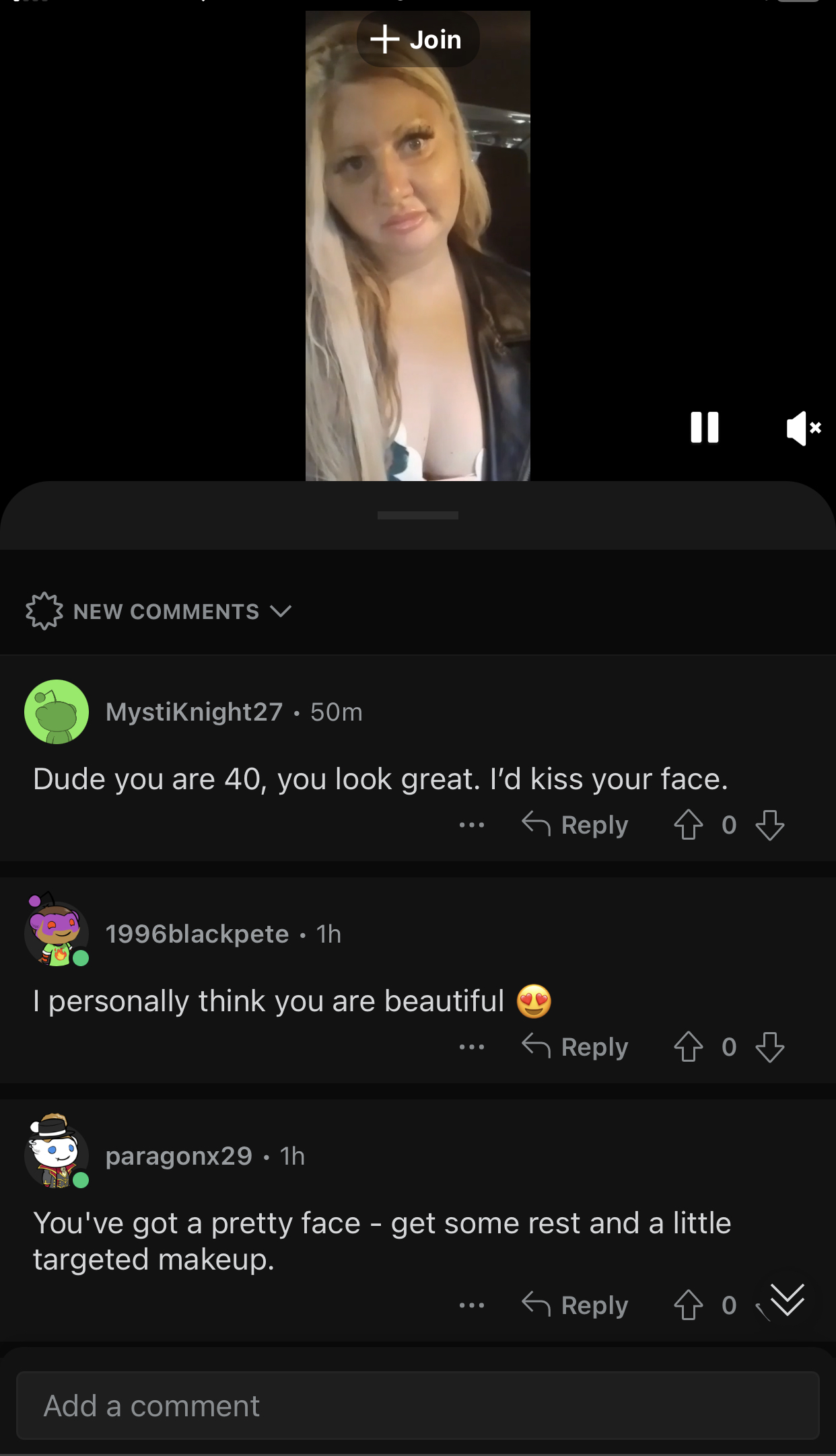The height and width of the screenshot is (1456, 836).
Task: Unmute the video sound
Action: pyautogui.click(x=804, y=428)
